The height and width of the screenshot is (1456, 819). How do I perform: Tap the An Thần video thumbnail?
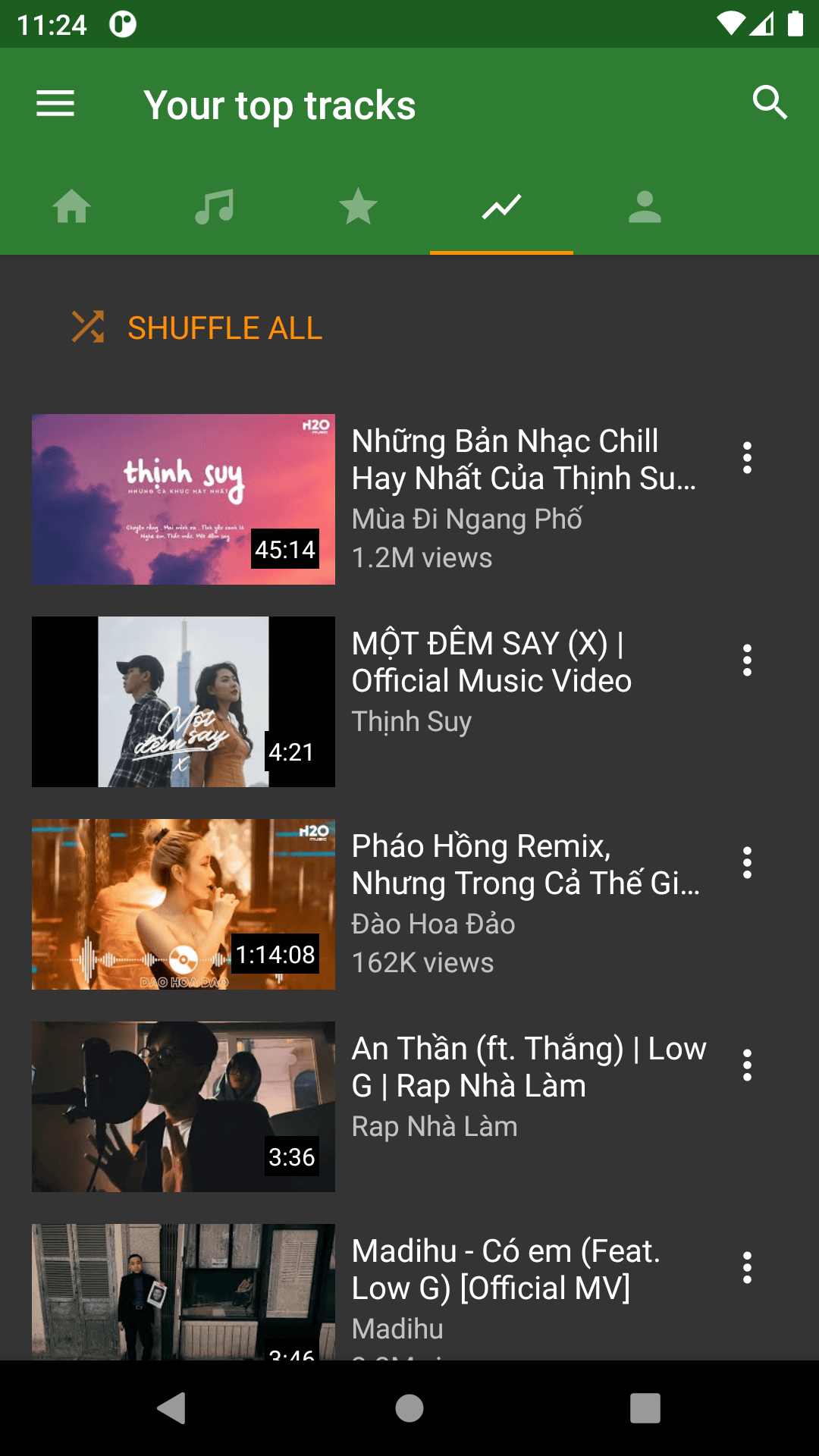[183, 1106]
